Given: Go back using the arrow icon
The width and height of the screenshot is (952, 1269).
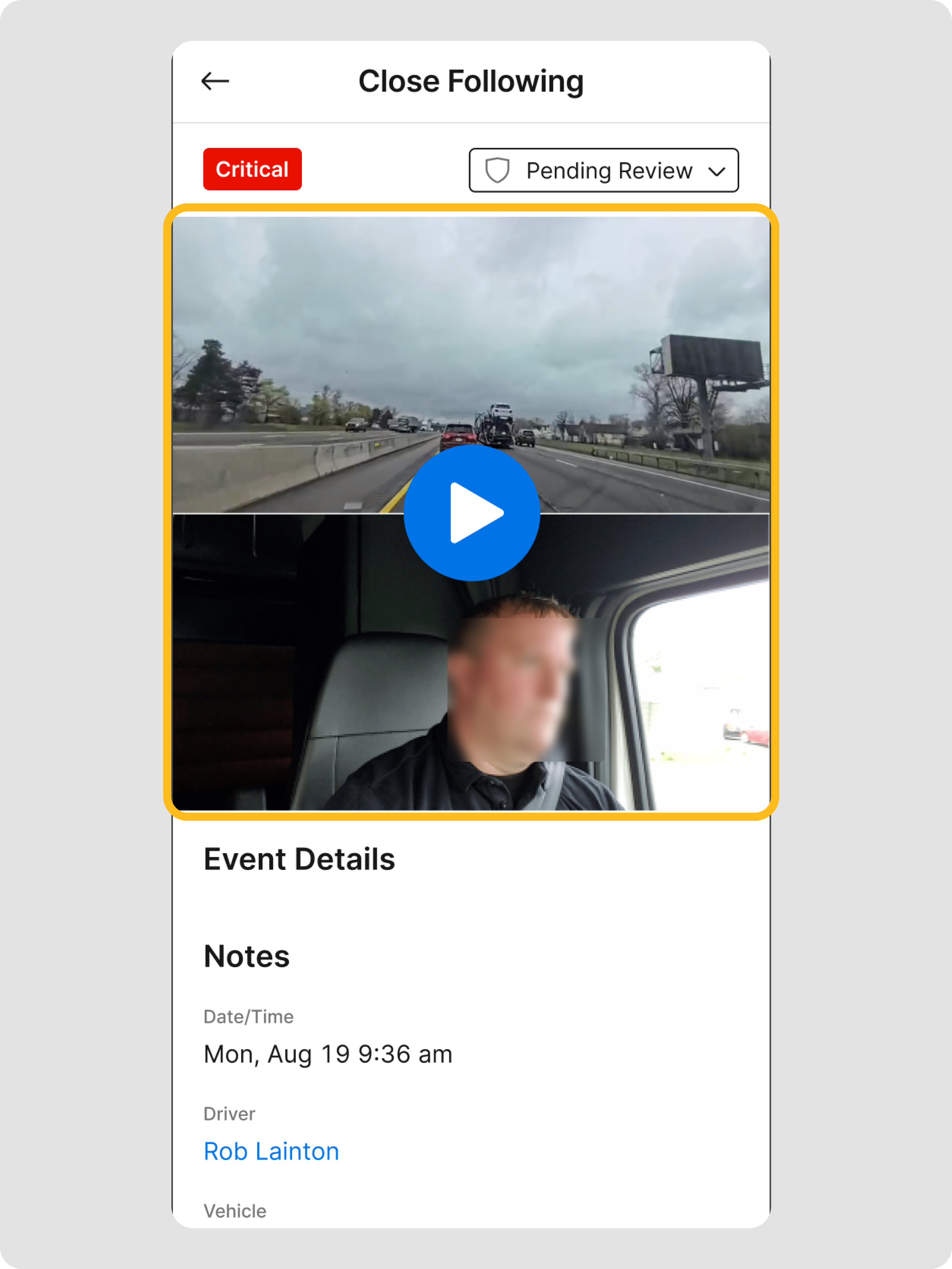Looking at the screenshot, I should [x=215, y=82].
